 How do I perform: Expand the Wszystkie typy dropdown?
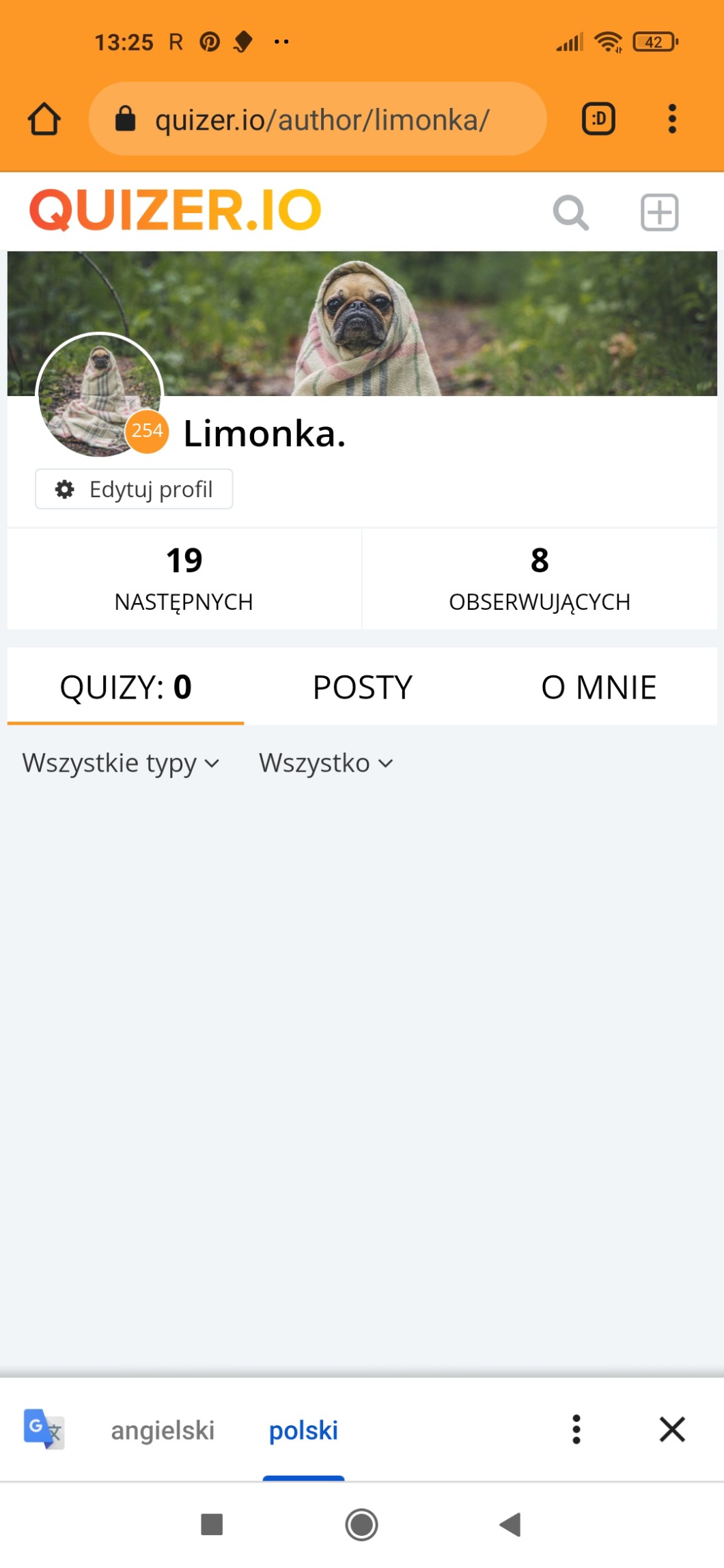point(121,763)
